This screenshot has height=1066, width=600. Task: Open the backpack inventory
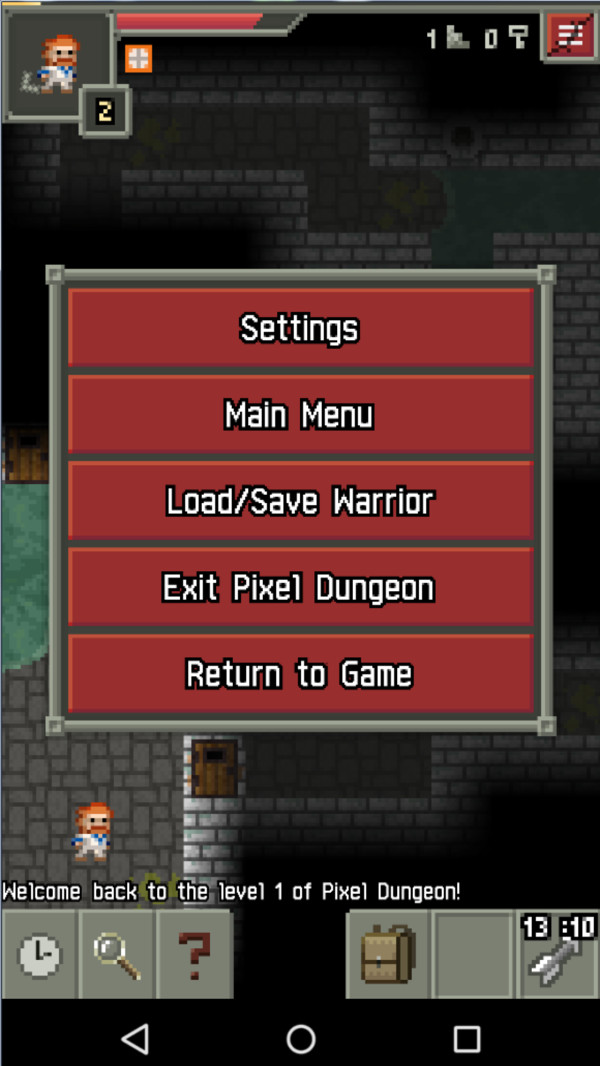388,956
